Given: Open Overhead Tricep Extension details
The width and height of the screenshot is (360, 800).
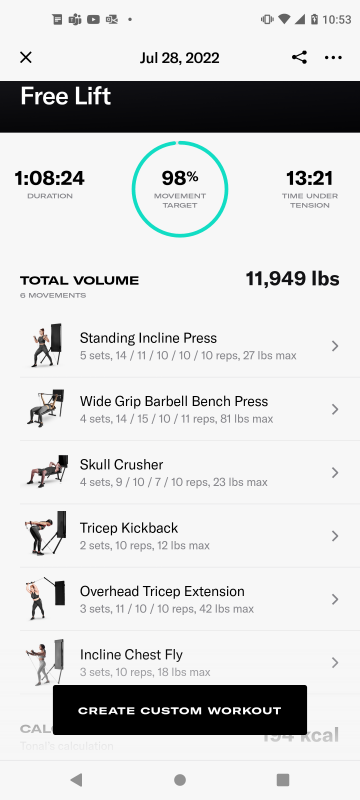Looking at the screenshot, I should [x=180, y=599].
